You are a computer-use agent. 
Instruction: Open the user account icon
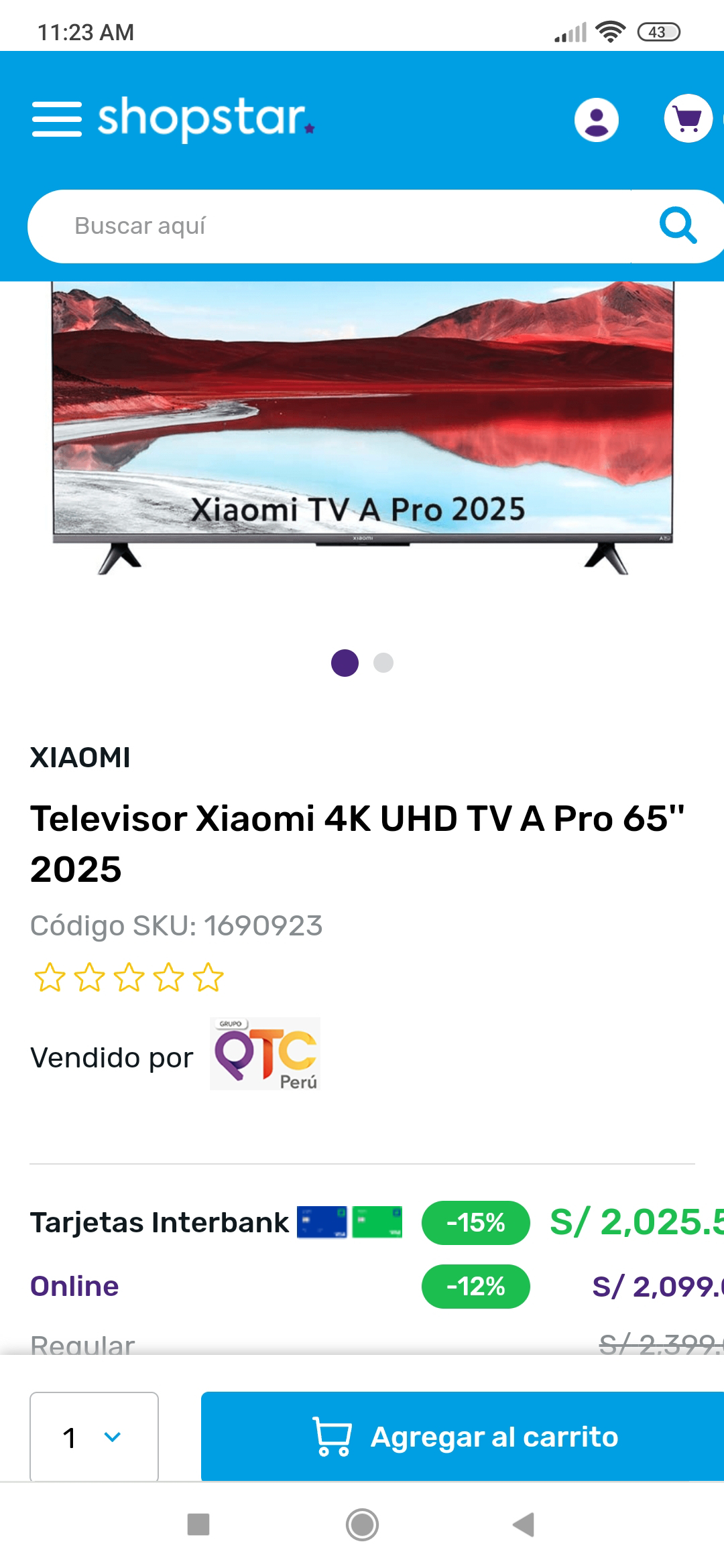(596, 120)
